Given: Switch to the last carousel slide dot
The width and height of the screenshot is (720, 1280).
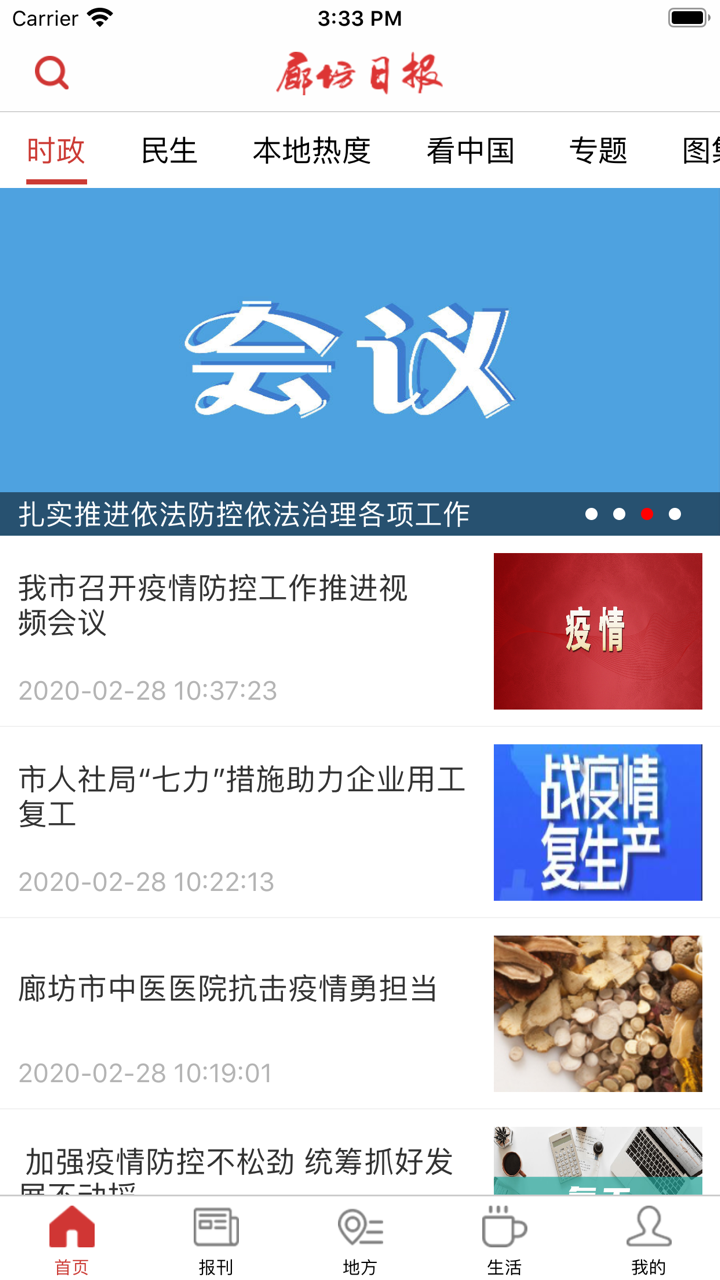Looking at the screenshot, I should tap(676, 513).
